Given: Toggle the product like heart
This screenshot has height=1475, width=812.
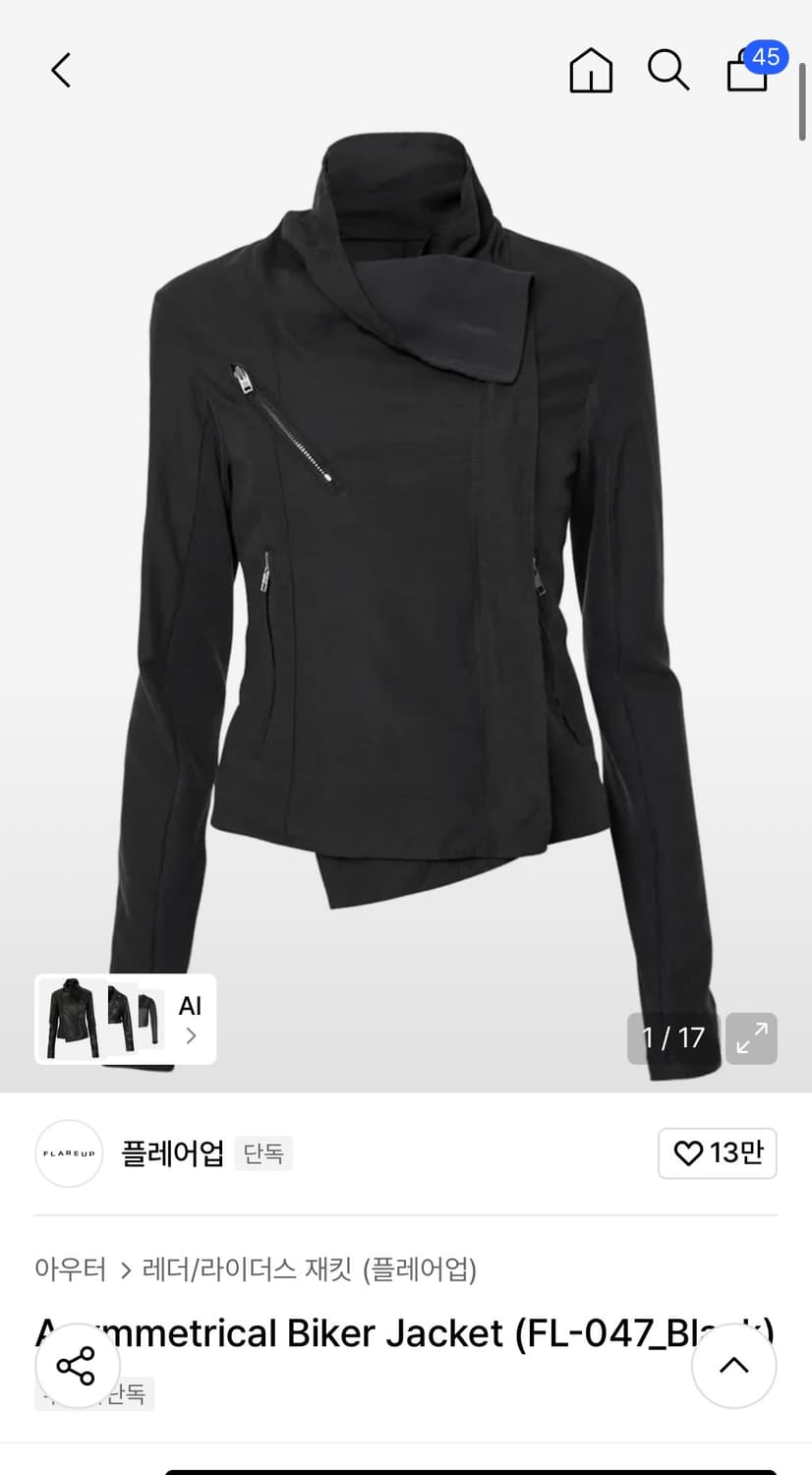Looking at the screenshot, I should pyautogui.click(x=688, y=1153).
